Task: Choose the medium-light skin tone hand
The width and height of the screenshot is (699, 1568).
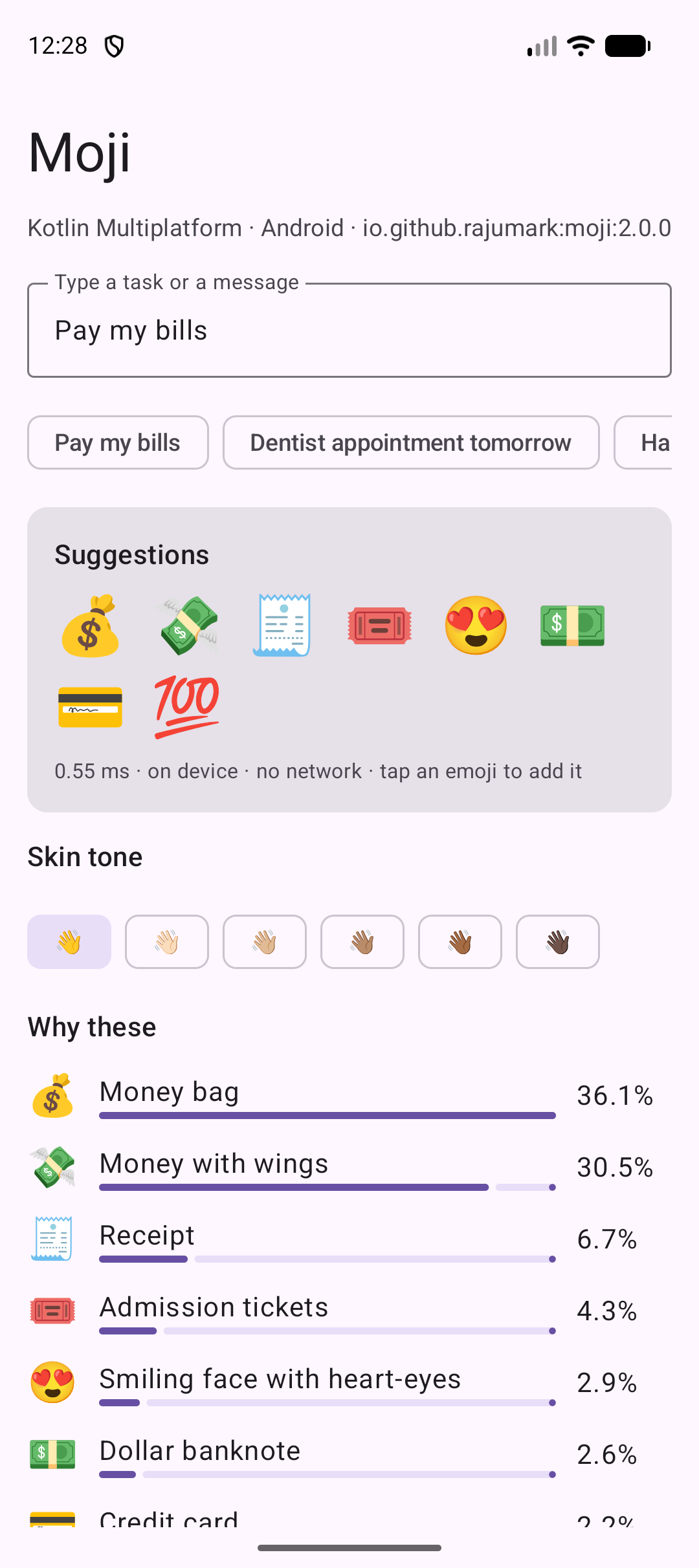Action: (x=265, y=942)
